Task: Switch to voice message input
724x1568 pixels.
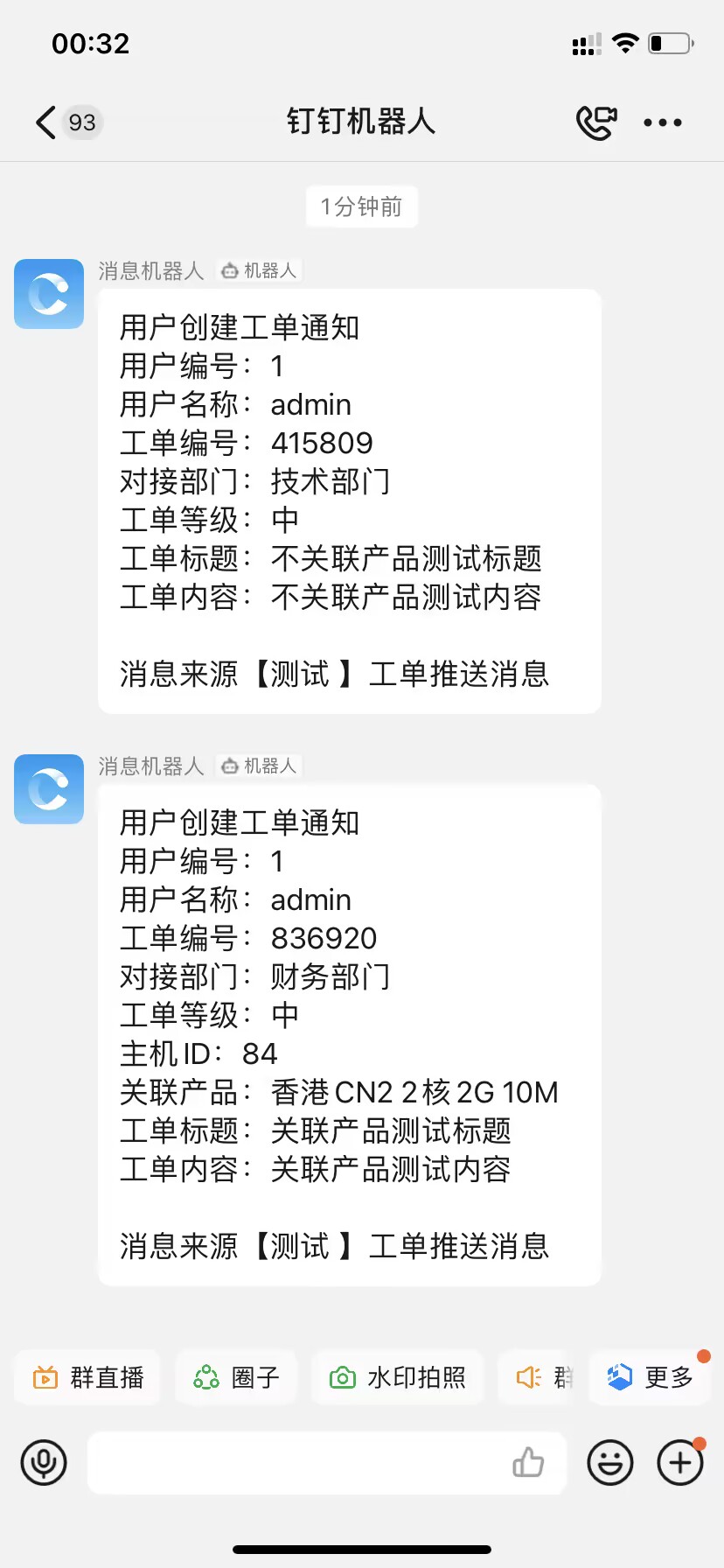Action: coord(44,1462)
